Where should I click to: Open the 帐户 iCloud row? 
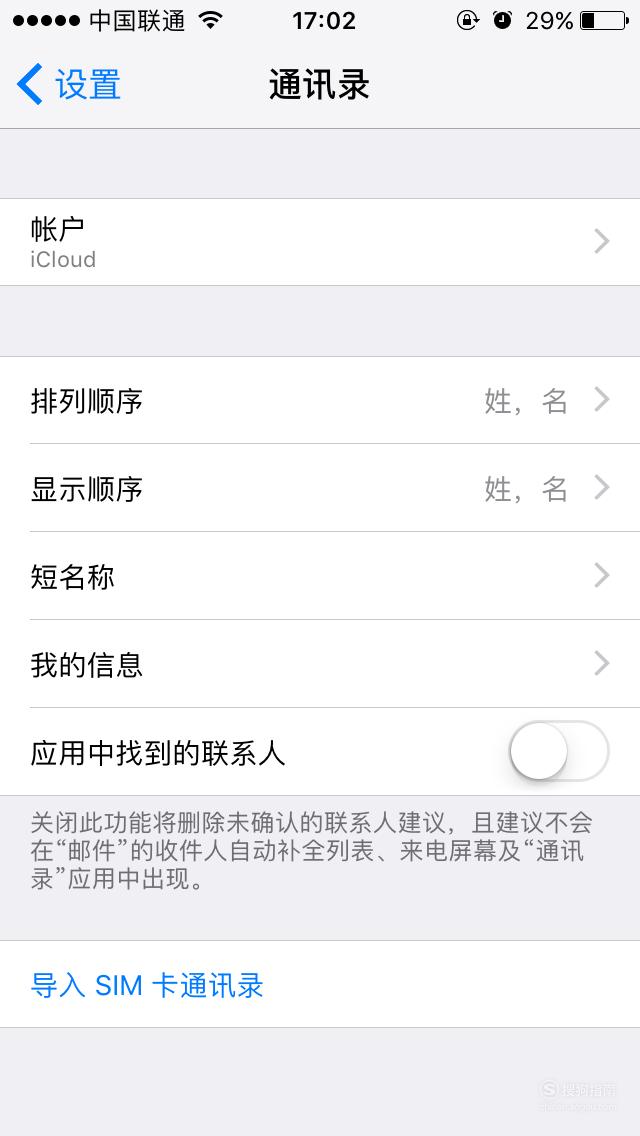pos(320,242)
